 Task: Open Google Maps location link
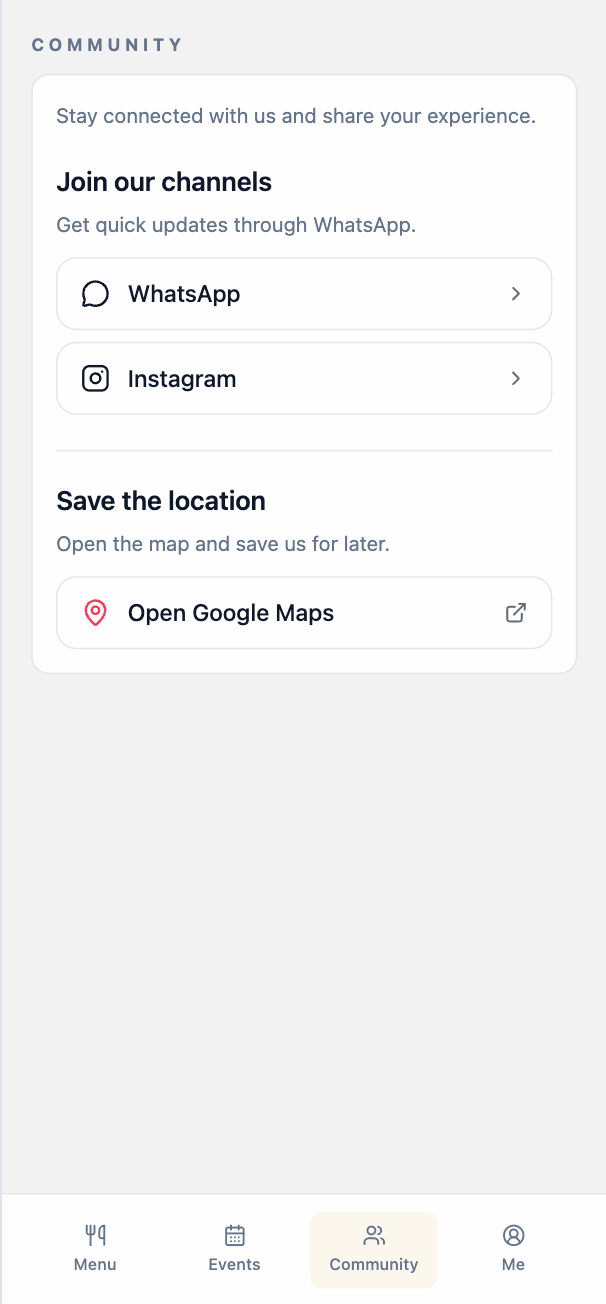[303, 613]
